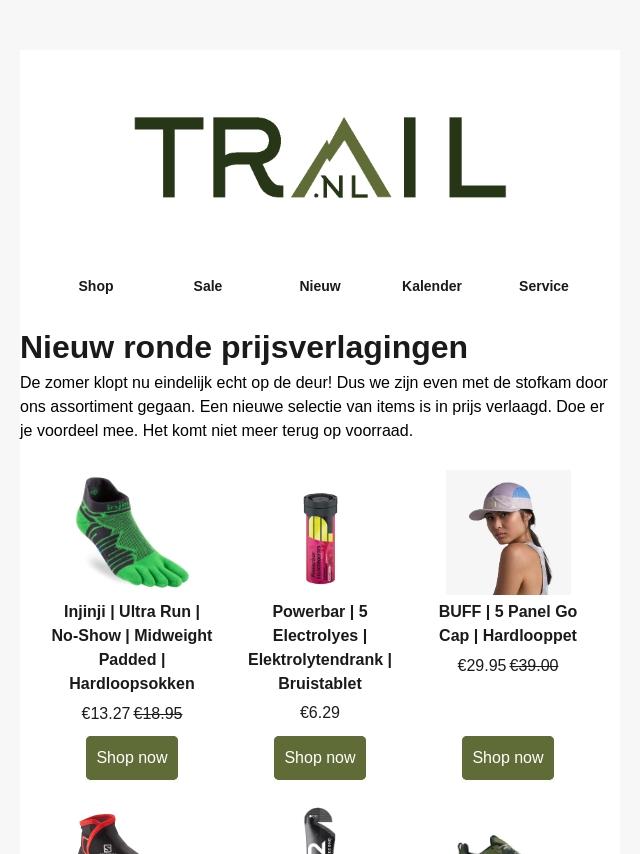Shop now for Injinji Ultra Run socks
This screenshot has width=640, height=854.
[x=132, y=758]
